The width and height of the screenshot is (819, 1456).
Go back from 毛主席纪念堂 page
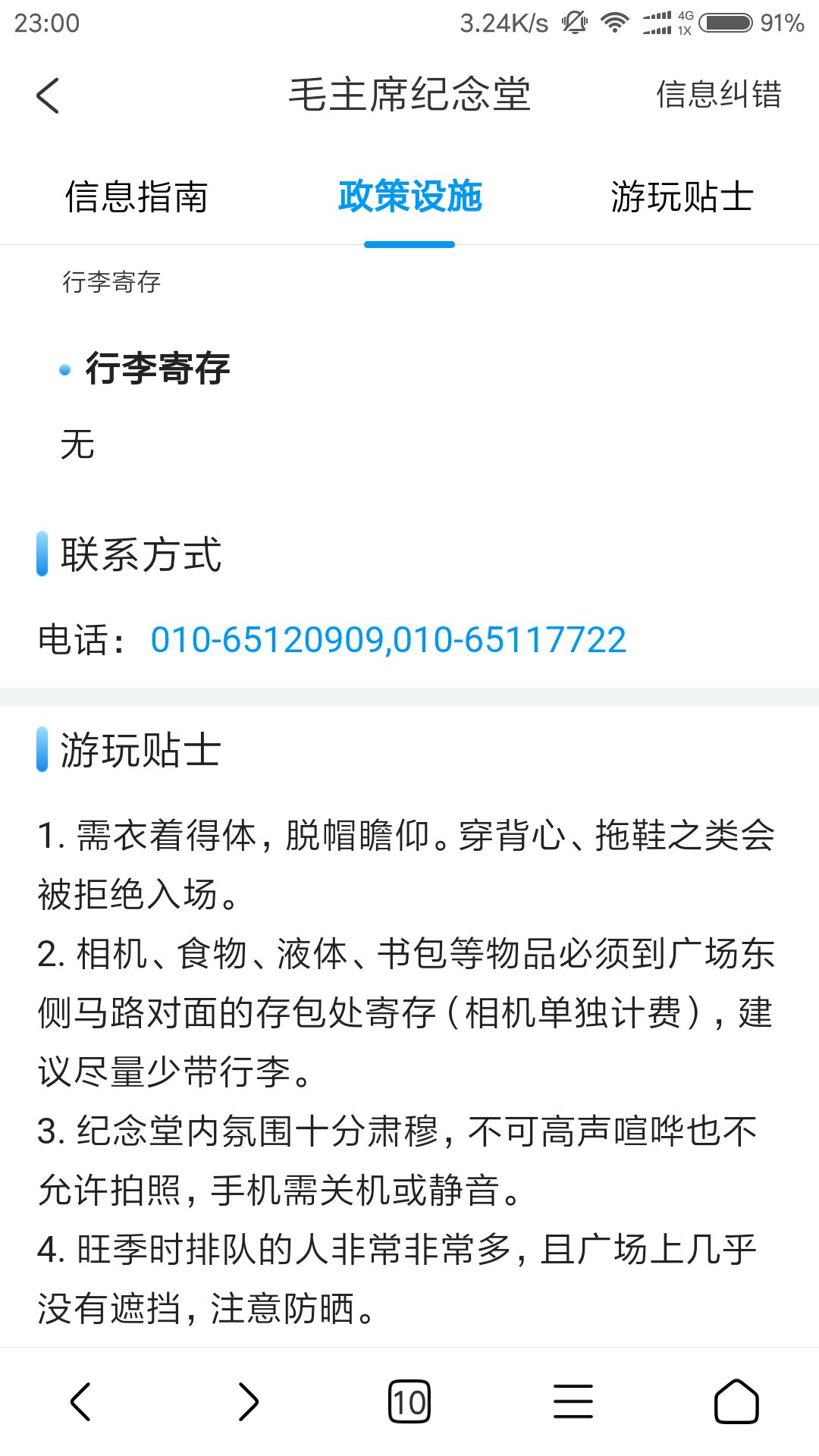click(48, 96)
